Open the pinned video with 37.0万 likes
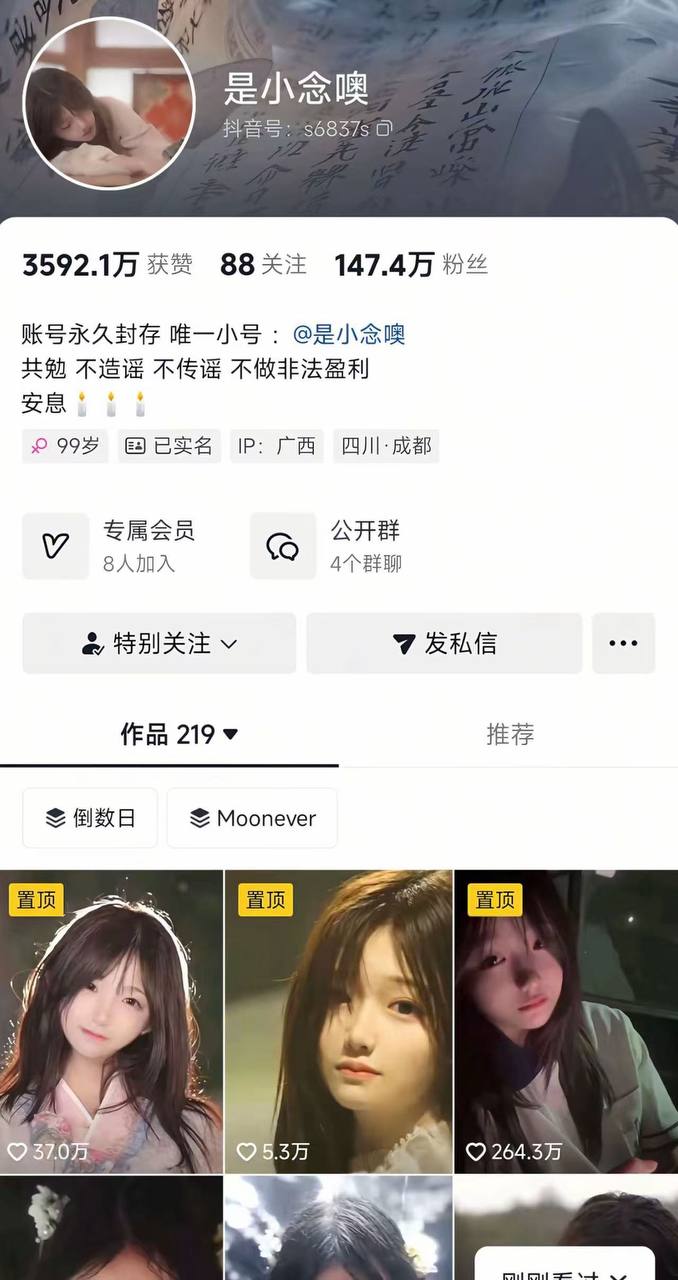 (x=111, y=1022)
